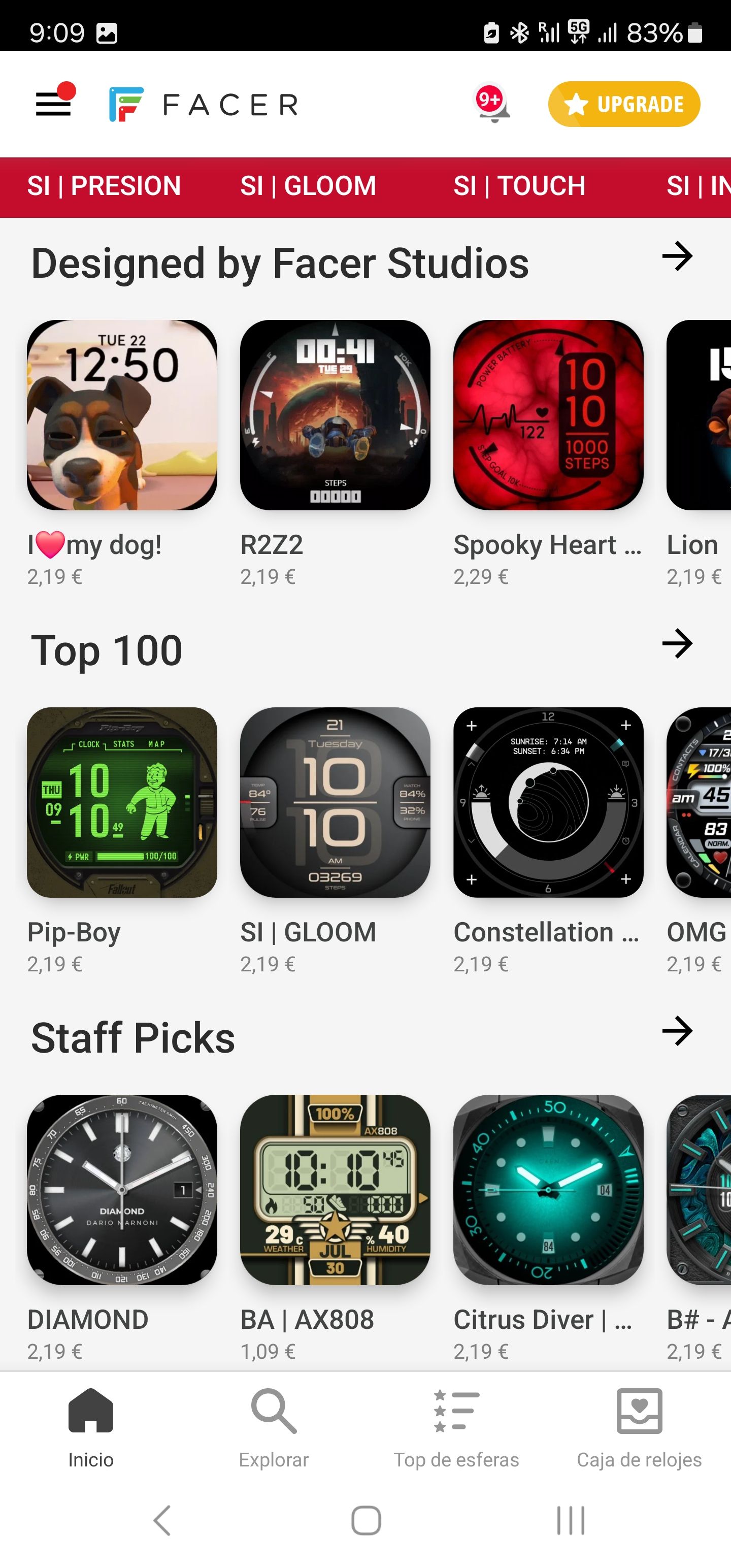The width and height of the screenshot is (731, 1568).
Task: Open the R2Z2 watch face
Action: point(335,415)
